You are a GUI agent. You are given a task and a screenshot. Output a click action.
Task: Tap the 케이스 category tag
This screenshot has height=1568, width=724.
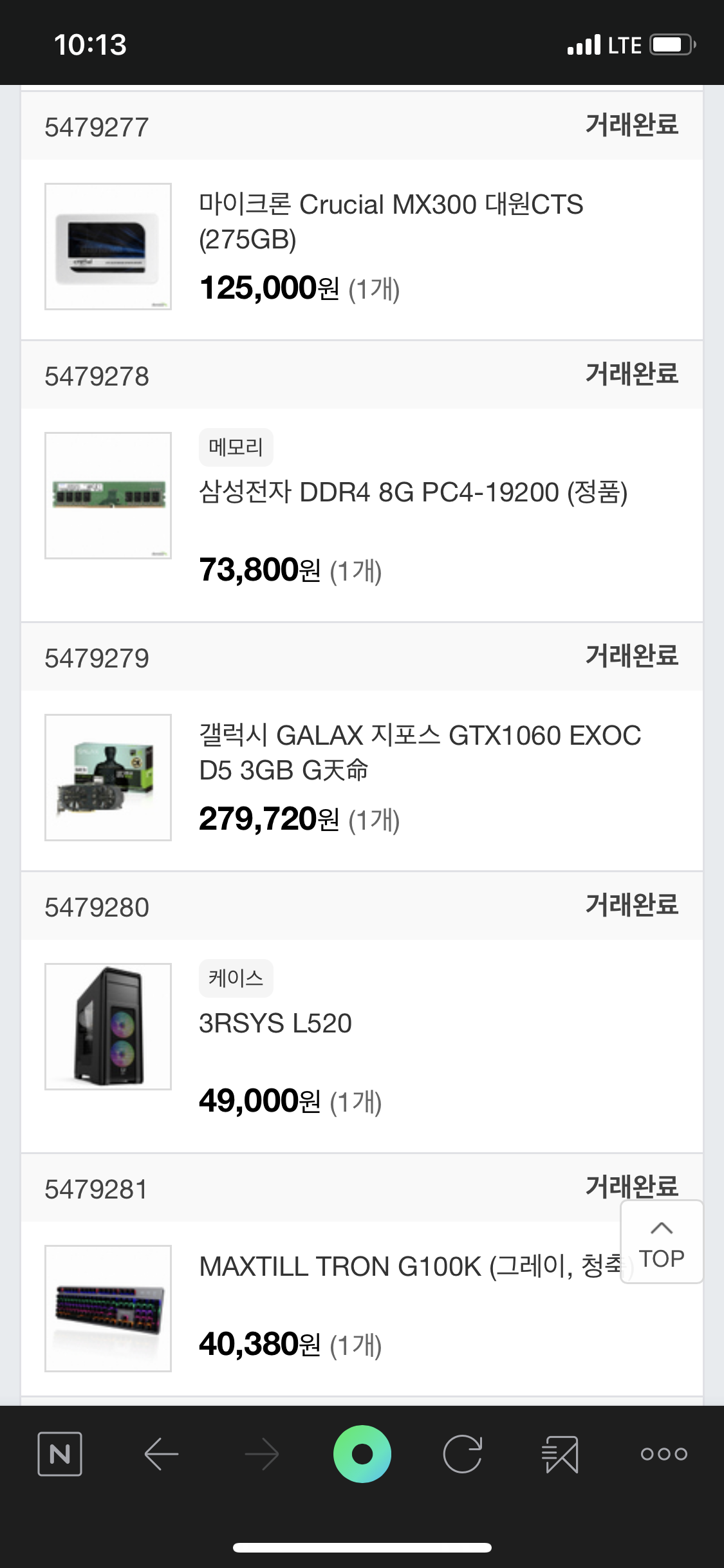click(236, 978)
